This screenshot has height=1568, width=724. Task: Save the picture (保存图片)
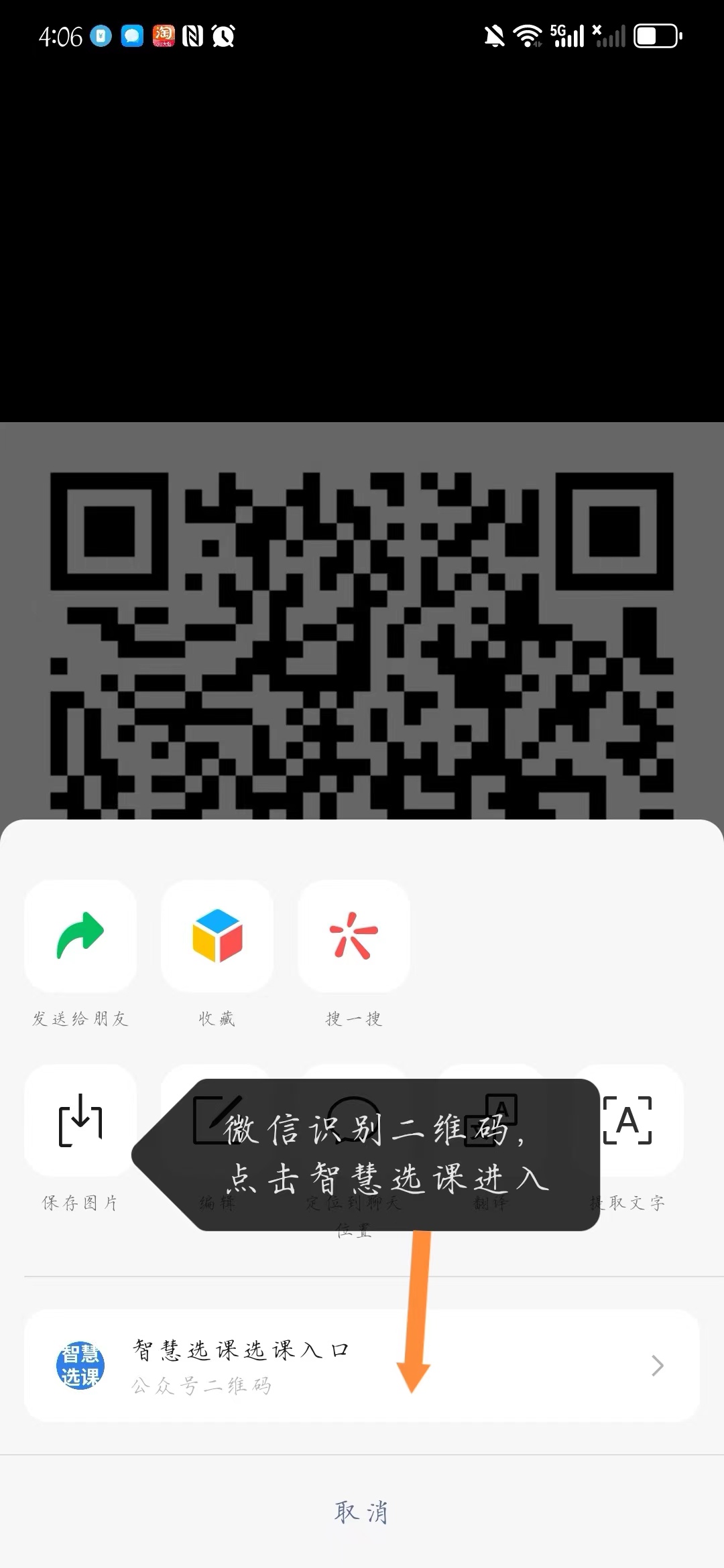tap(80, 1120)
